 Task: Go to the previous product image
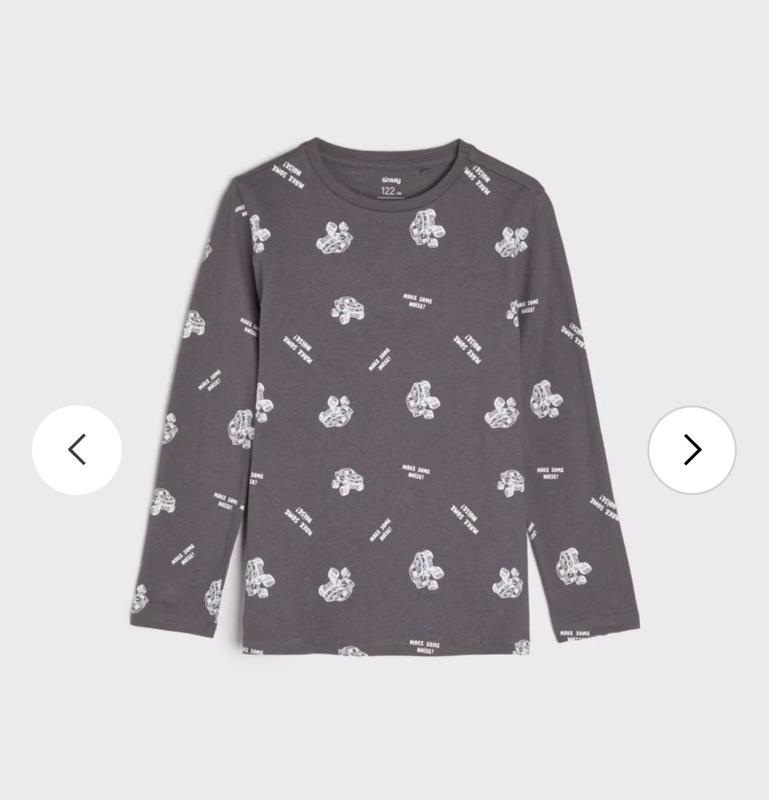[77, 450]
